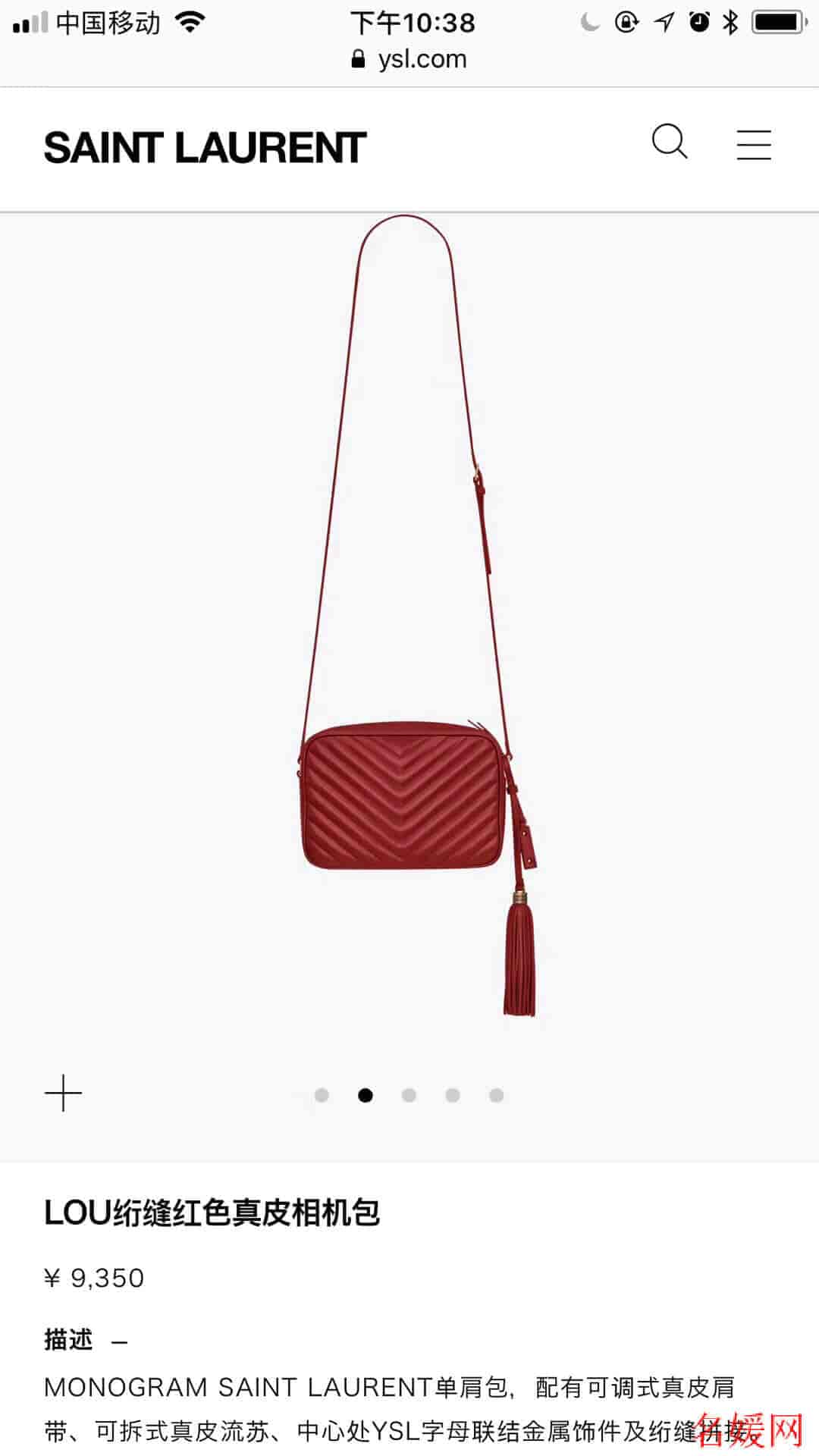Screen dimensions: 819x1456
Task: Jump to the first product image dot
Action: pos(322,1095)
